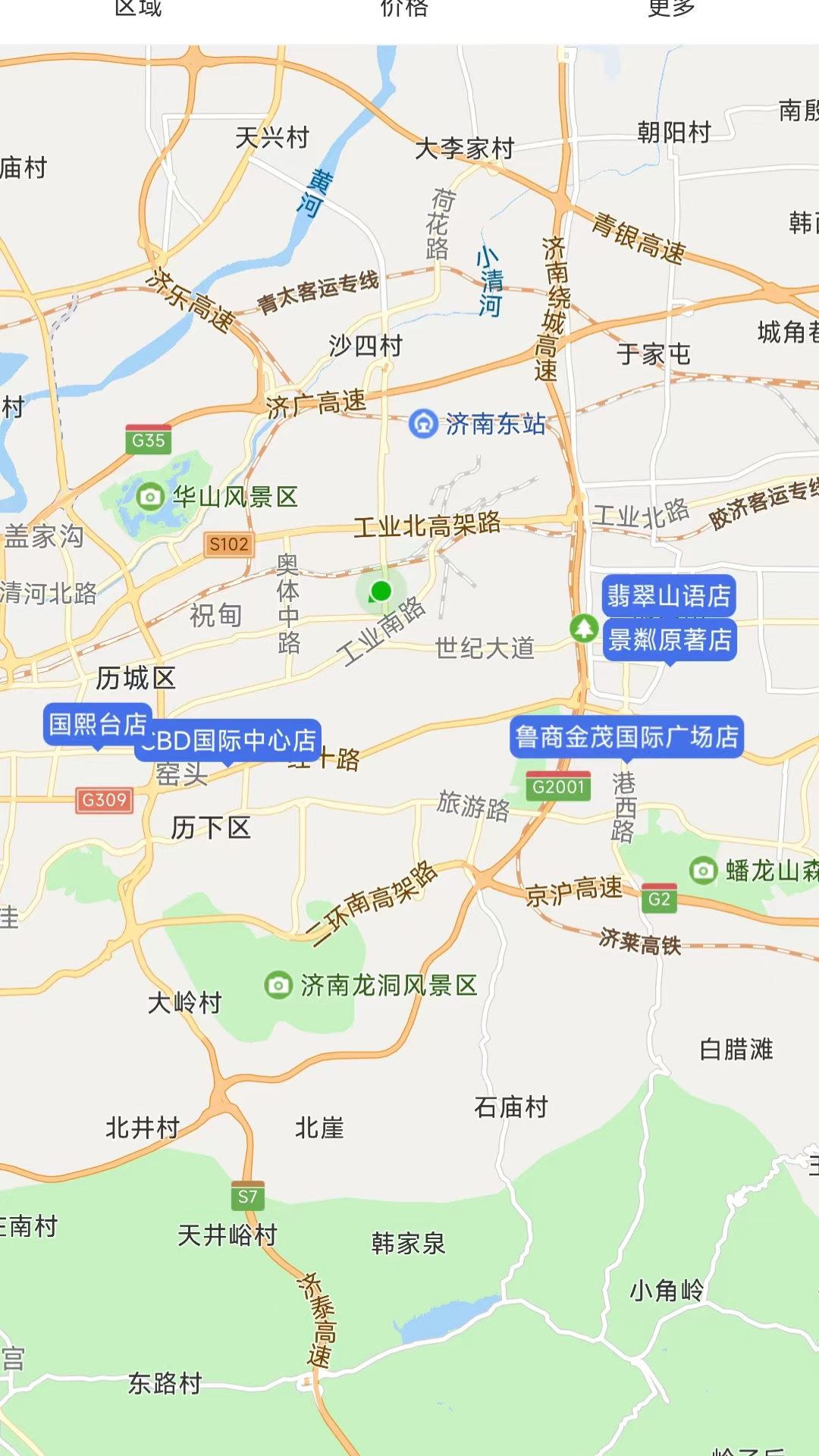The image size is (819, 1456).
Task: Click the G2 highway shield near 京沪高速
Action: pos(658,900)
